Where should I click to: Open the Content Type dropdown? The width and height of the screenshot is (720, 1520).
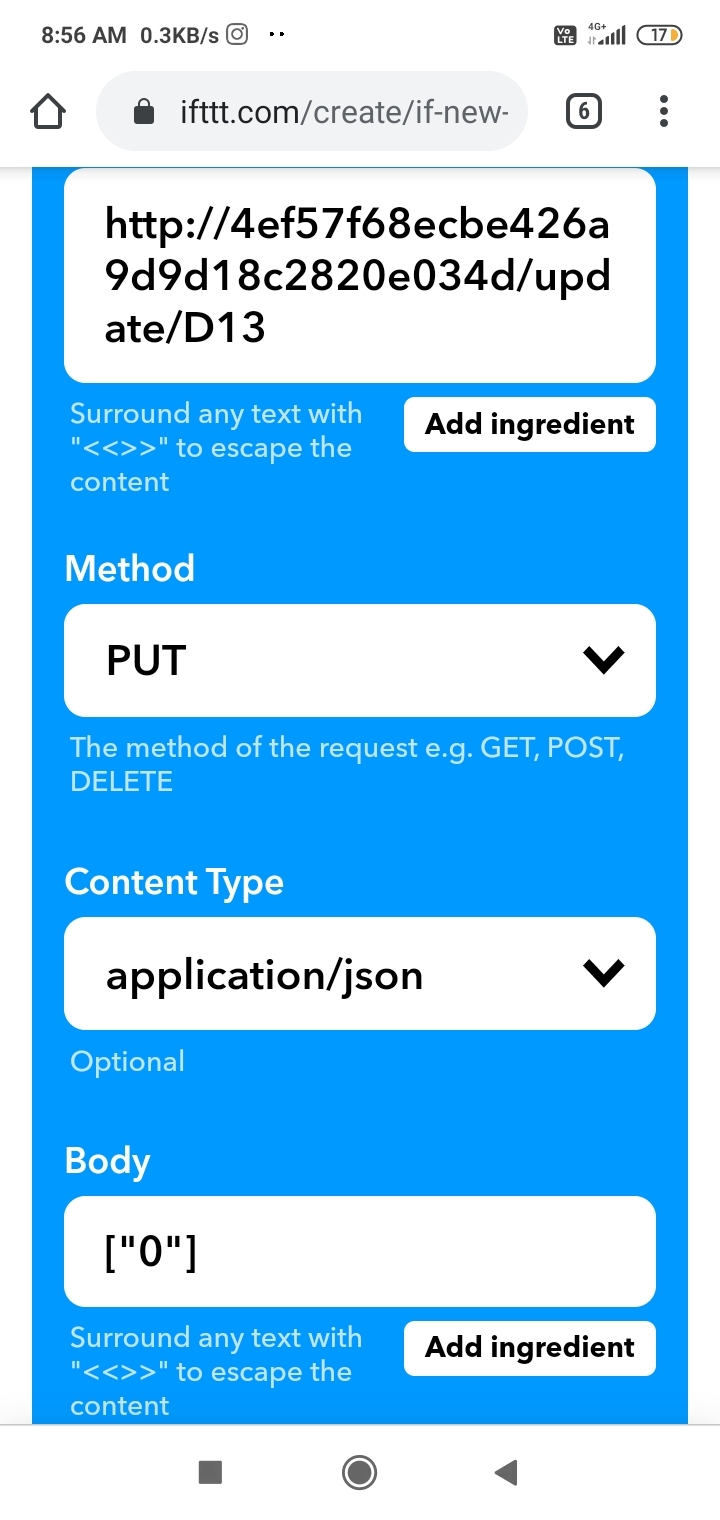point(359,974)
